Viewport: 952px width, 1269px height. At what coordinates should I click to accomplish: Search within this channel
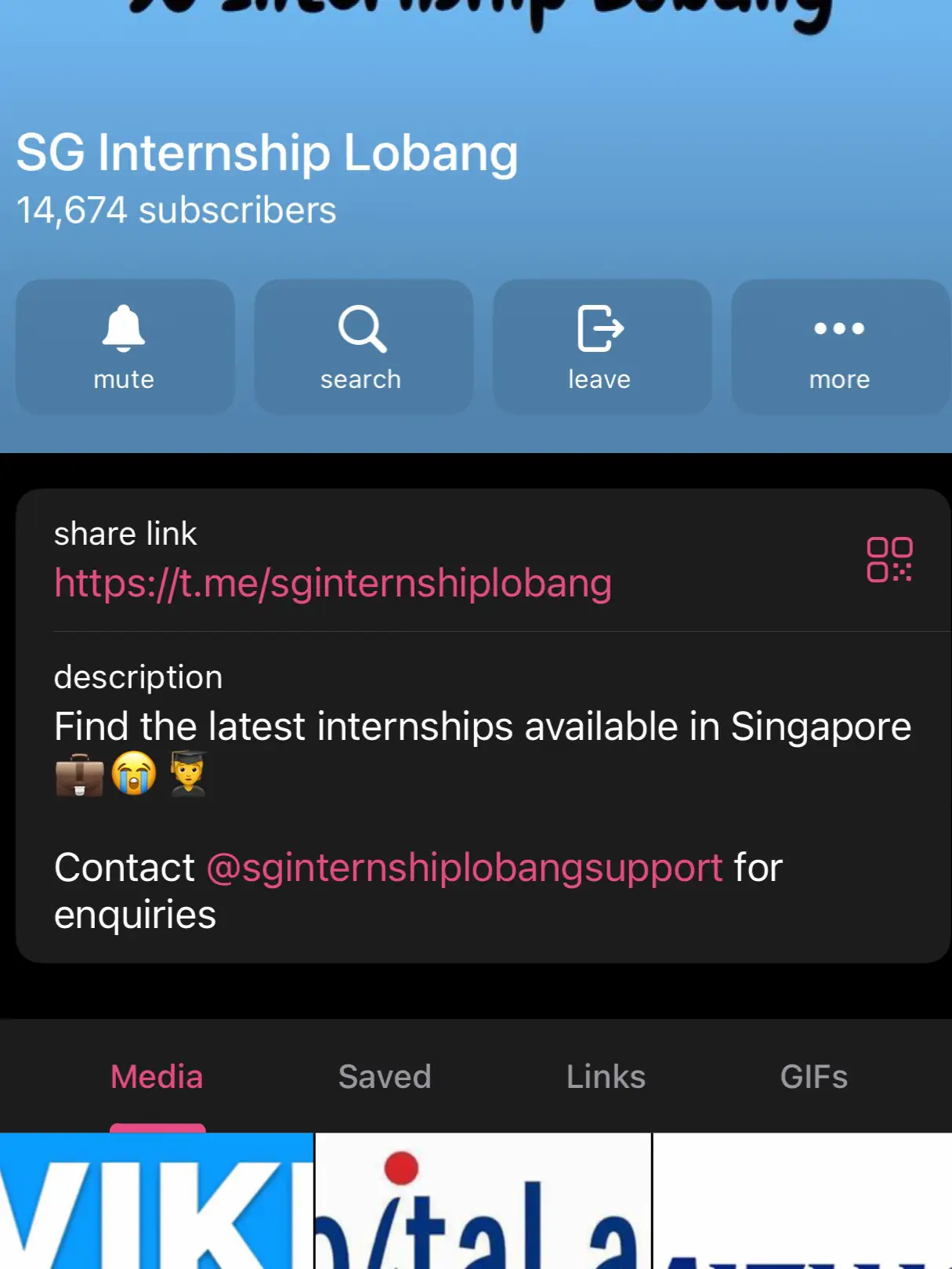[363, 347]
